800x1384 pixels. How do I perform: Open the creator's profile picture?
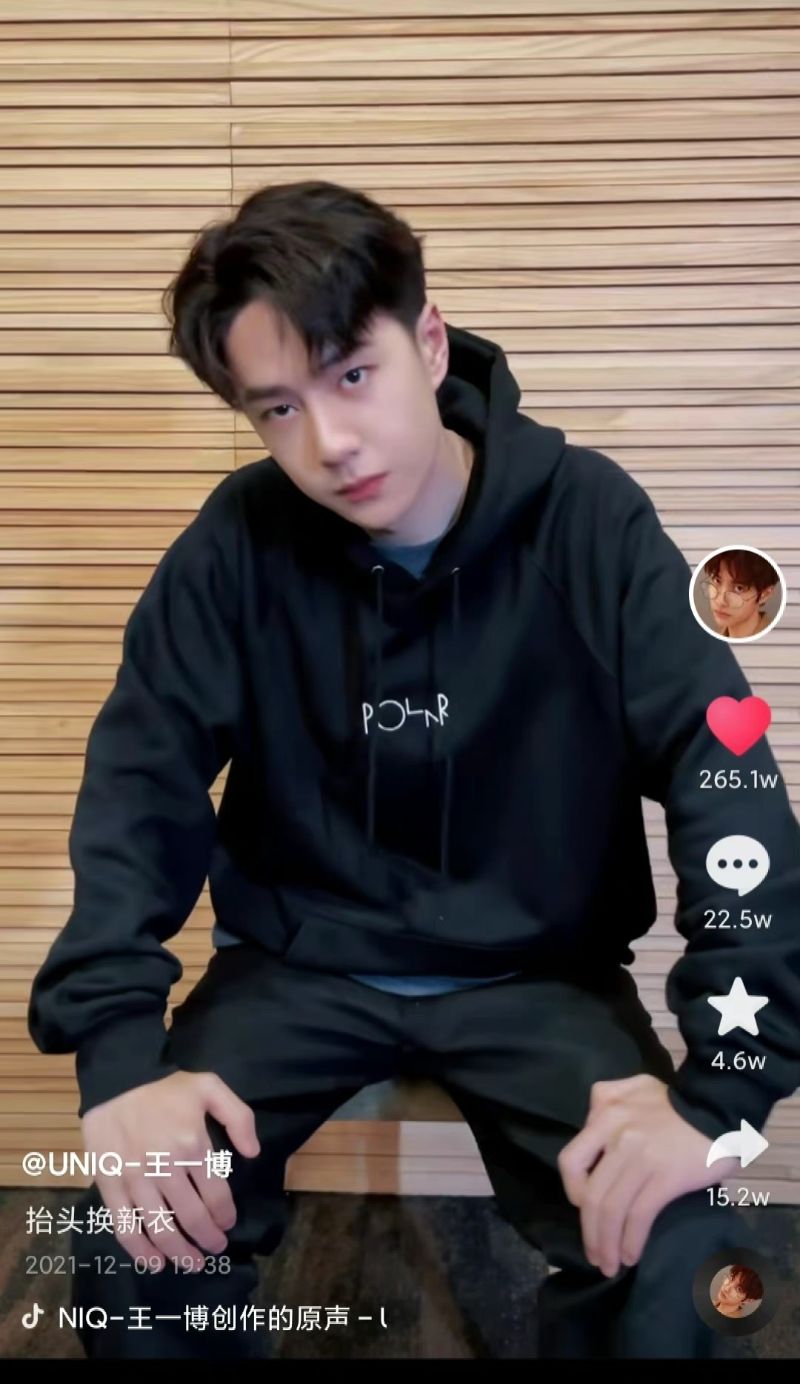pos(737,593)
